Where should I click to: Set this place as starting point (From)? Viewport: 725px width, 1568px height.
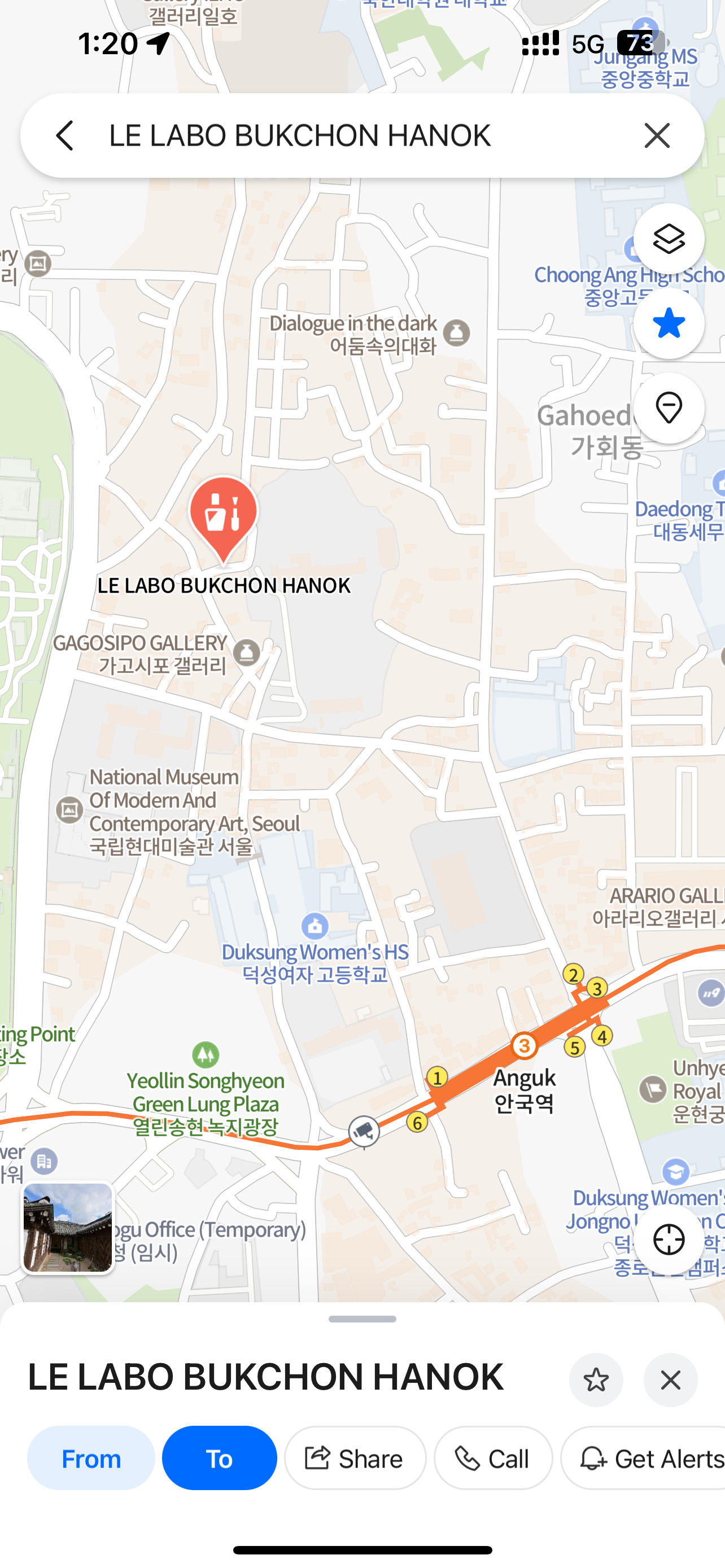pyautogui.click(x=91, y=1458)
